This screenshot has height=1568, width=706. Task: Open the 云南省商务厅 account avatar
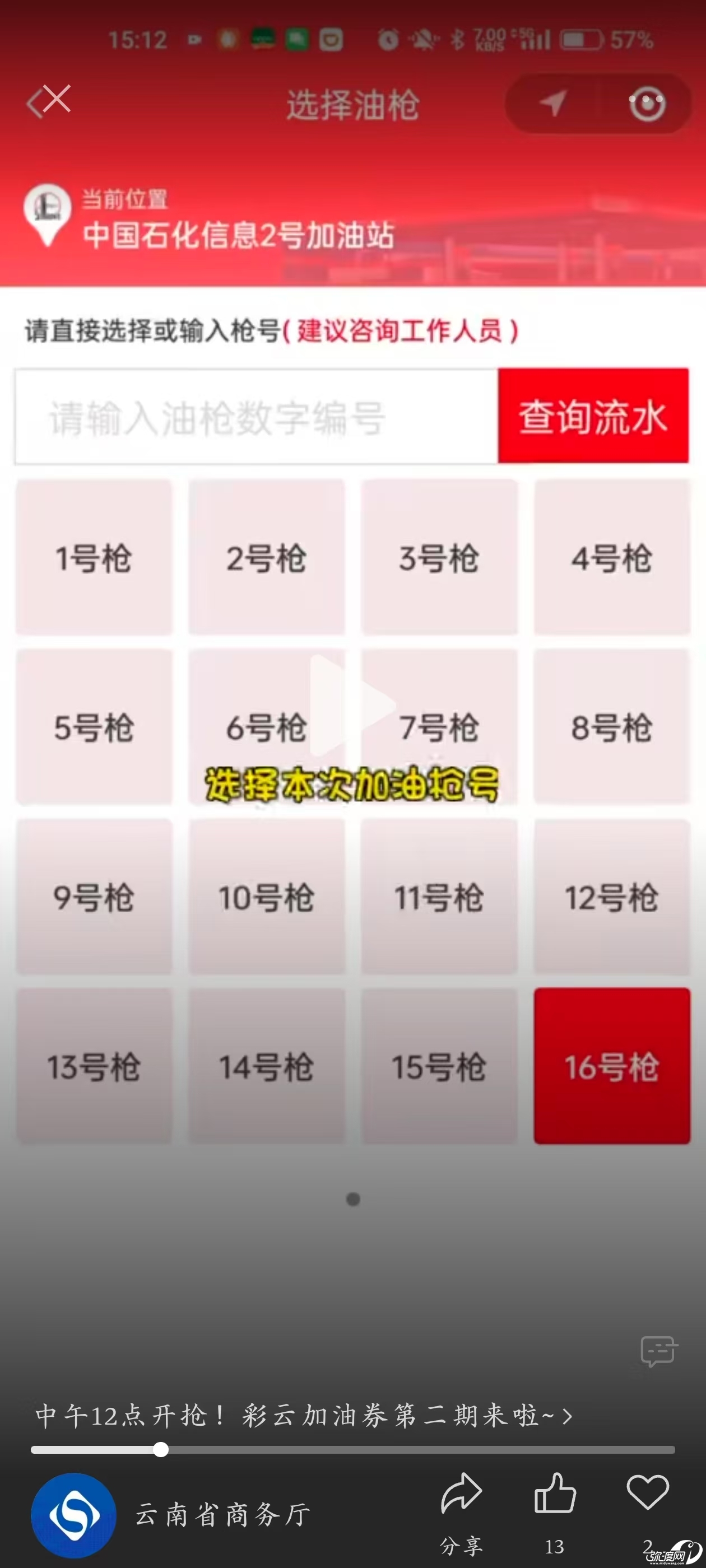pos(73,1514)
